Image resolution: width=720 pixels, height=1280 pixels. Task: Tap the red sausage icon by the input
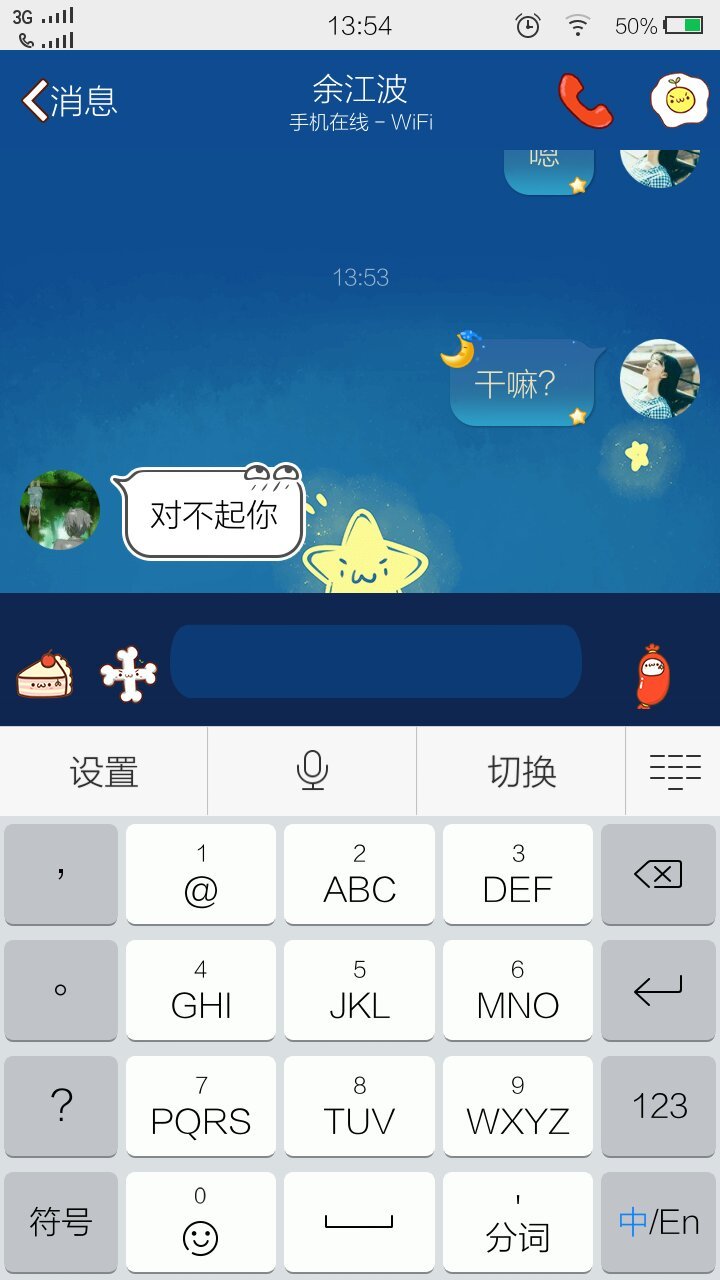click(x=653, y=676)
